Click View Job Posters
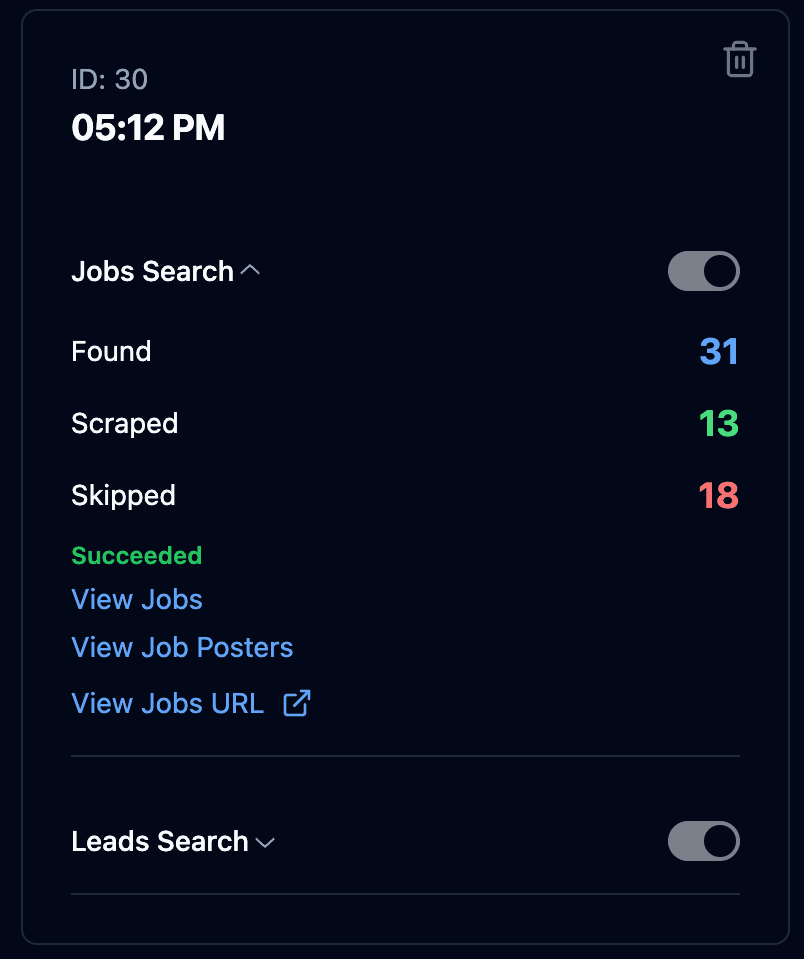The height and width of the screenshot is (959, 804). [x=182, y=647]
